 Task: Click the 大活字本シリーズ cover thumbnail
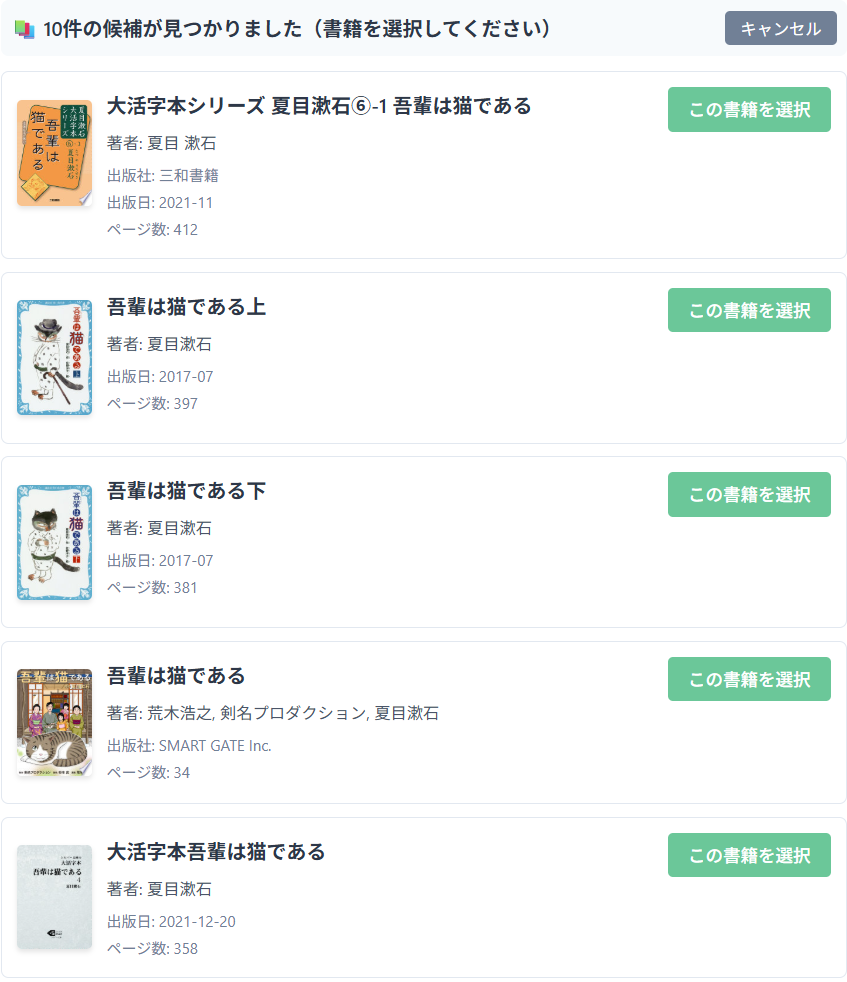[x=54, y=152]
